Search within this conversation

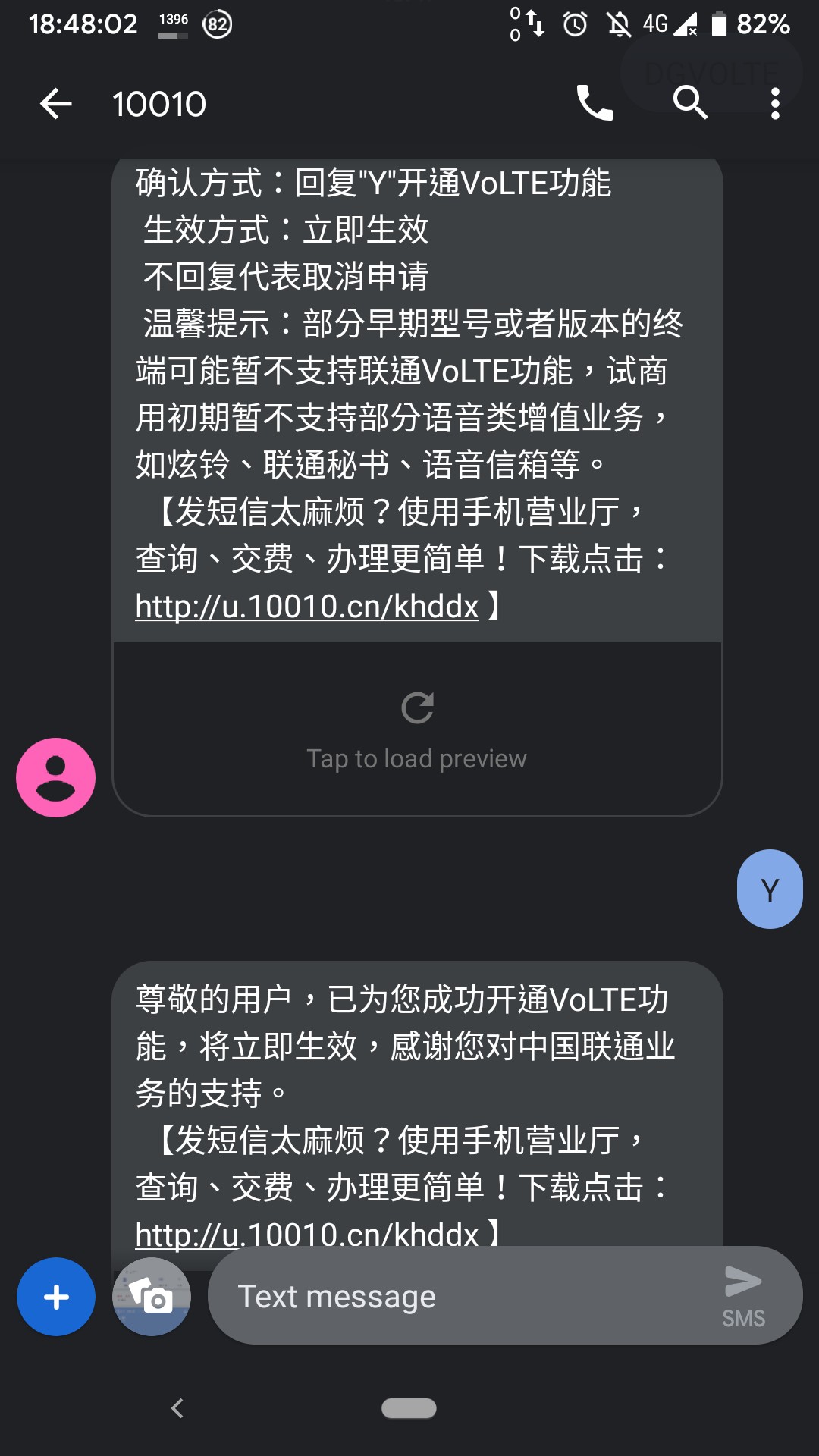click(x=690, y=103)
